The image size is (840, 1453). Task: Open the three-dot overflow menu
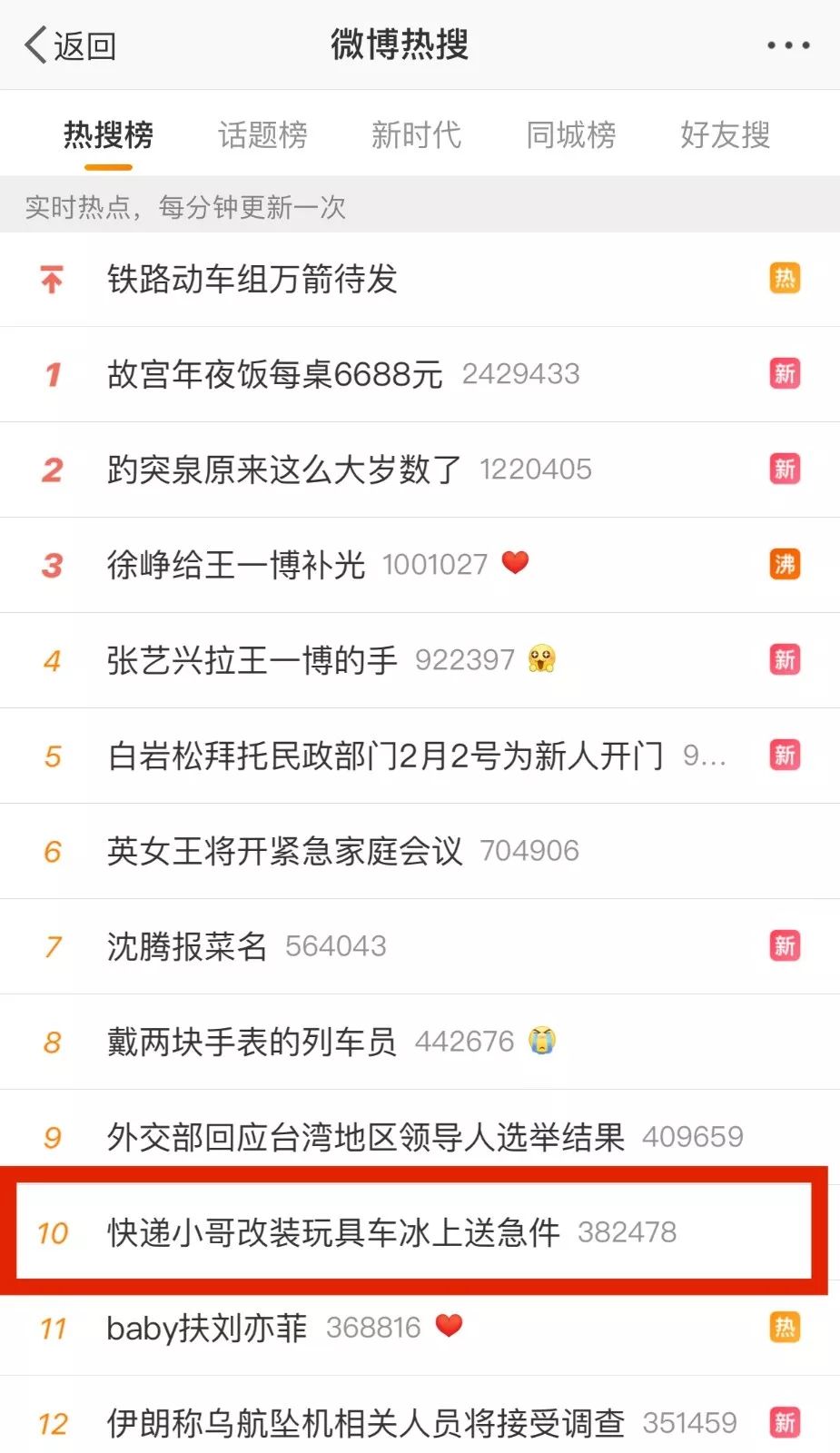[x=787, y=45]
